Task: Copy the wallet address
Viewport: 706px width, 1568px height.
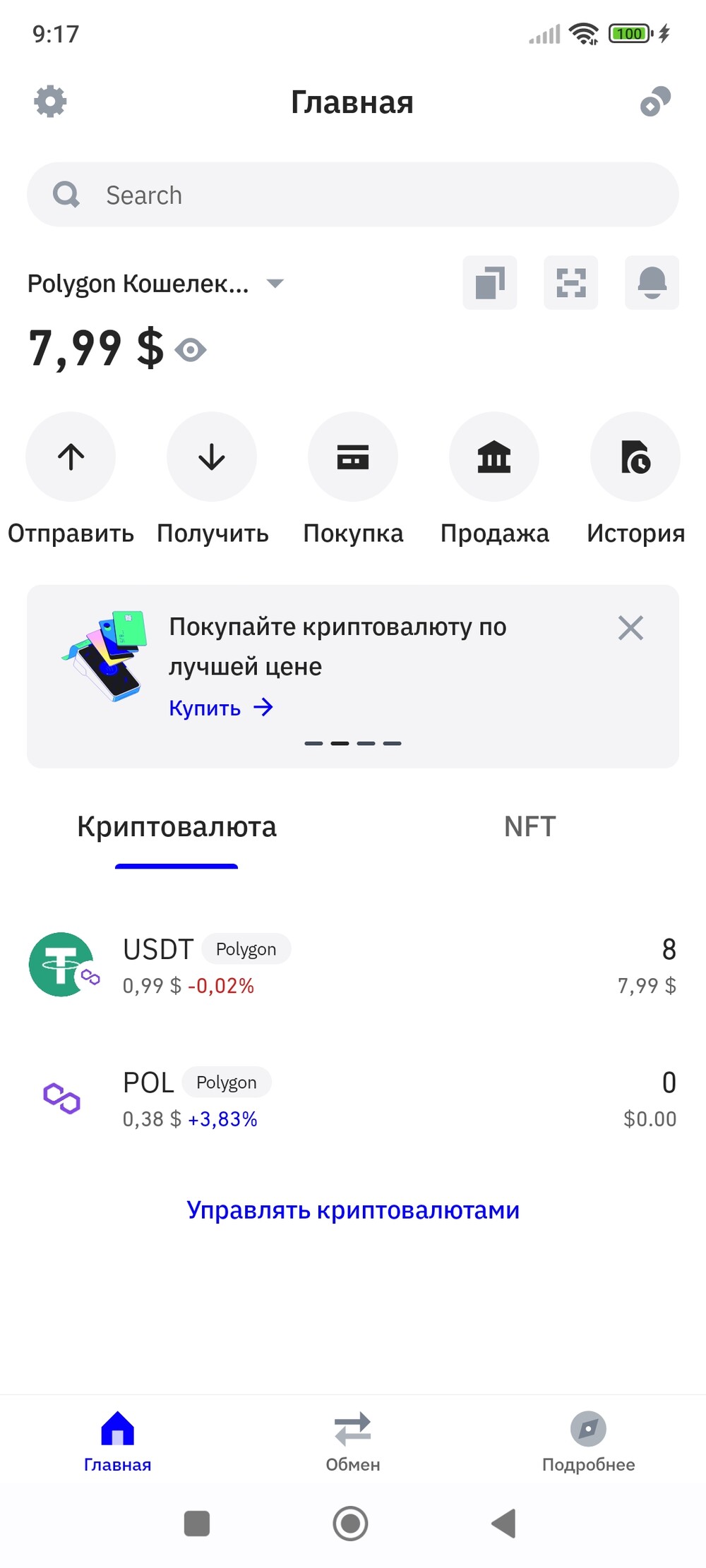Action: tap(490, 283)
